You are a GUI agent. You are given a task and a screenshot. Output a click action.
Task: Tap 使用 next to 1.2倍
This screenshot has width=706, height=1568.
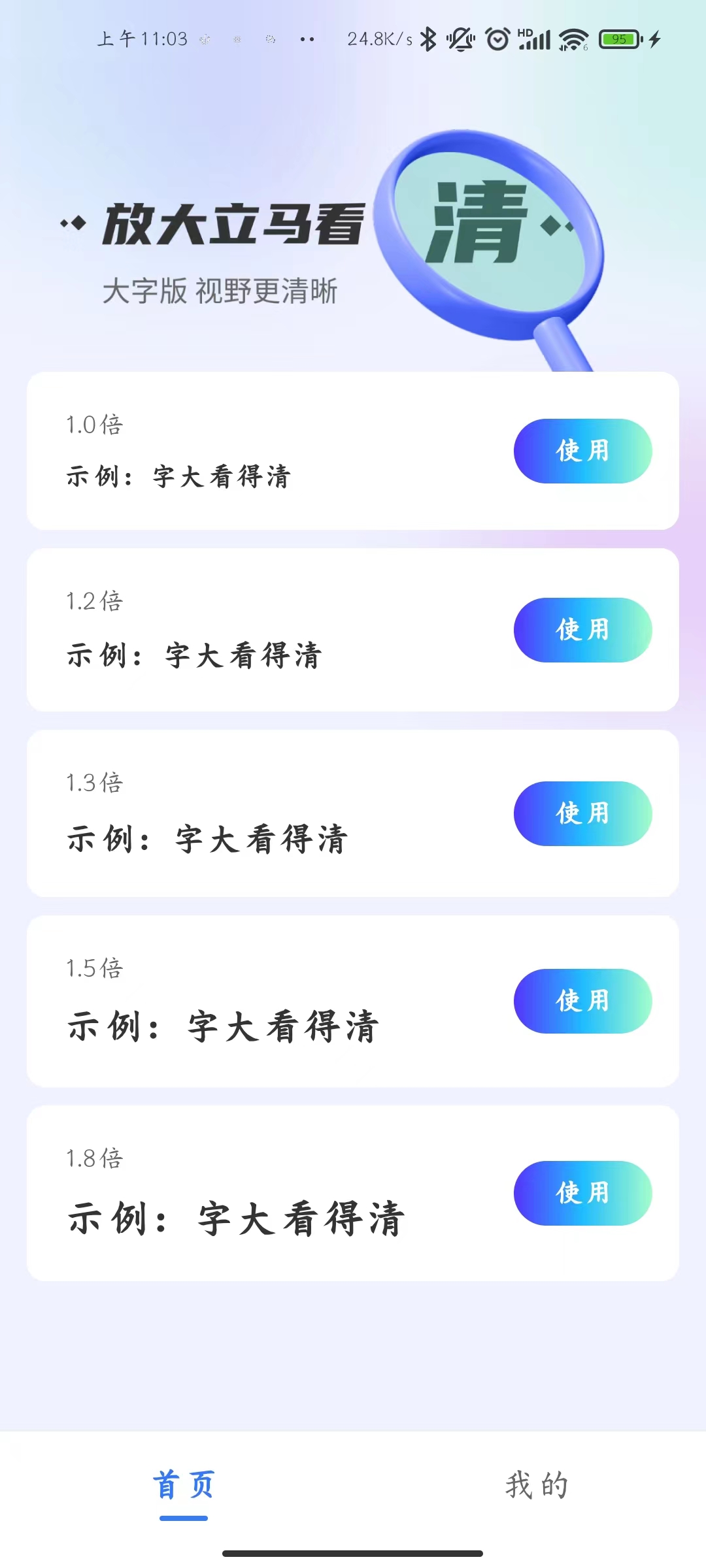pos(582,629)
